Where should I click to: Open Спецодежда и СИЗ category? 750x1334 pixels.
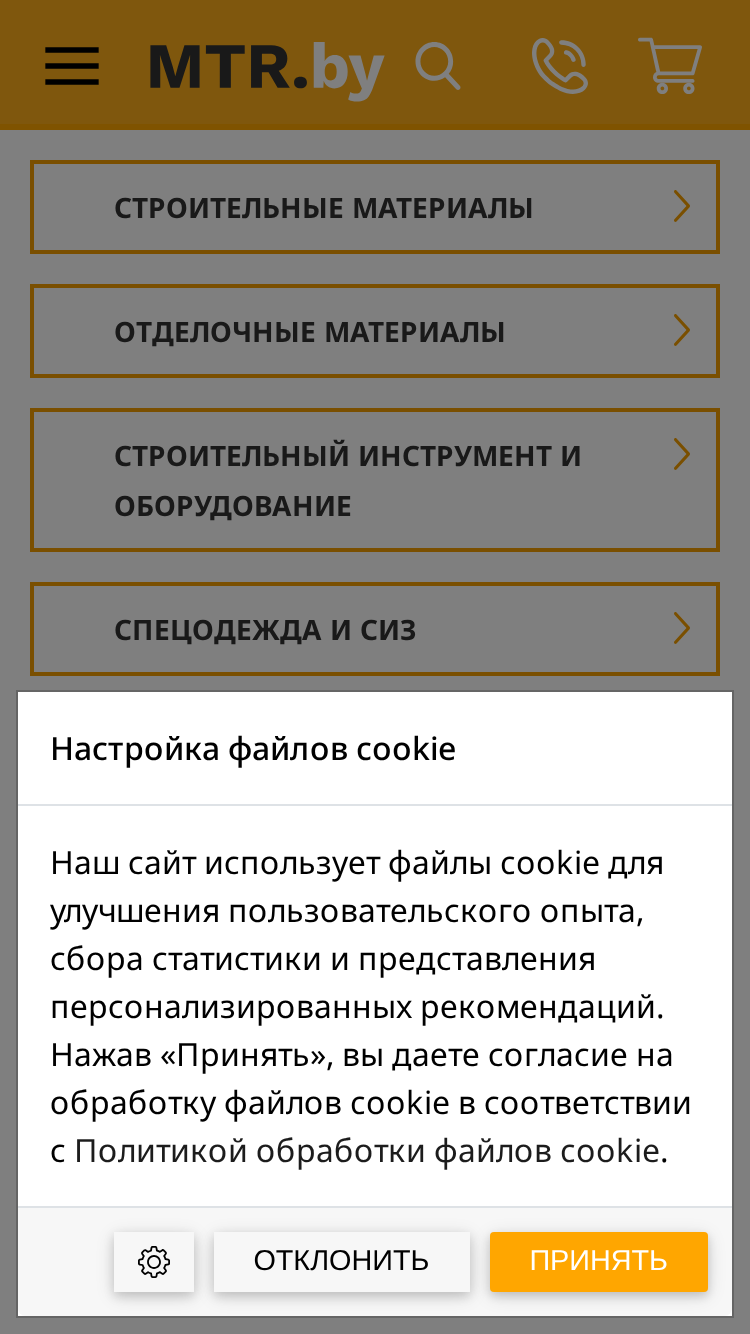pos(375,629)
